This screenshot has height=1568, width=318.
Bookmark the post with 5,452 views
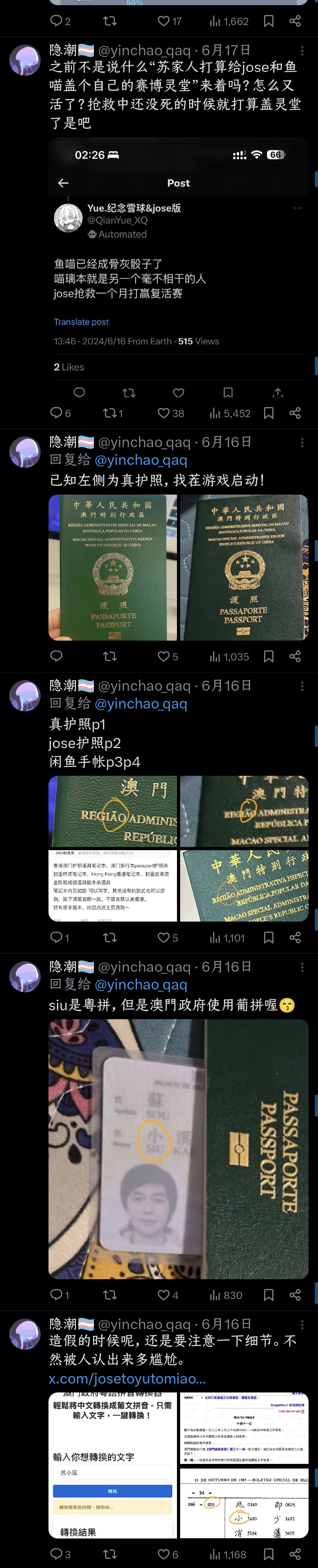point(268,413)
